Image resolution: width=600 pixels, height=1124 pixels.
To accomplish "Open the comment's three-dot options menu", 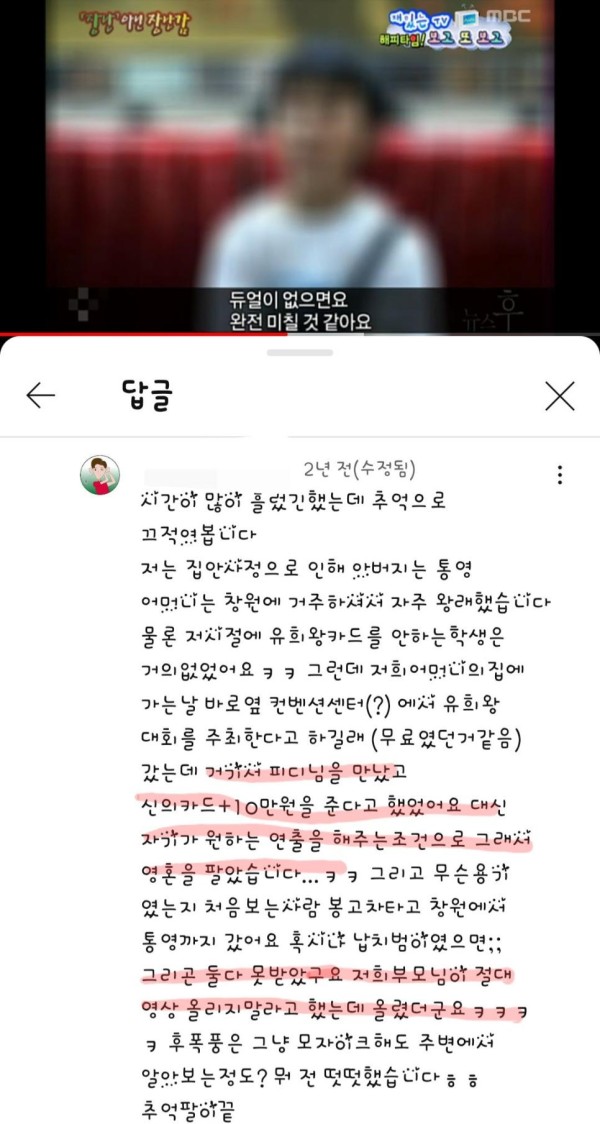I will [x=560, y=475].
